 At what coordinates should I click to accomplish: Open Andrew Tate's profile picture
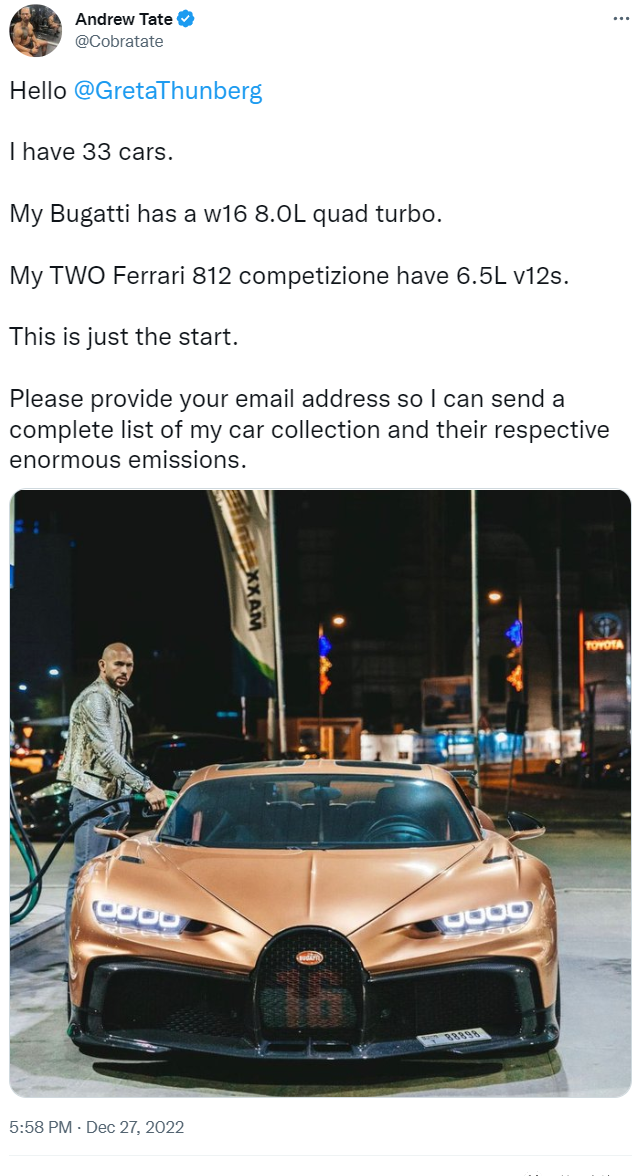[35, 31]
